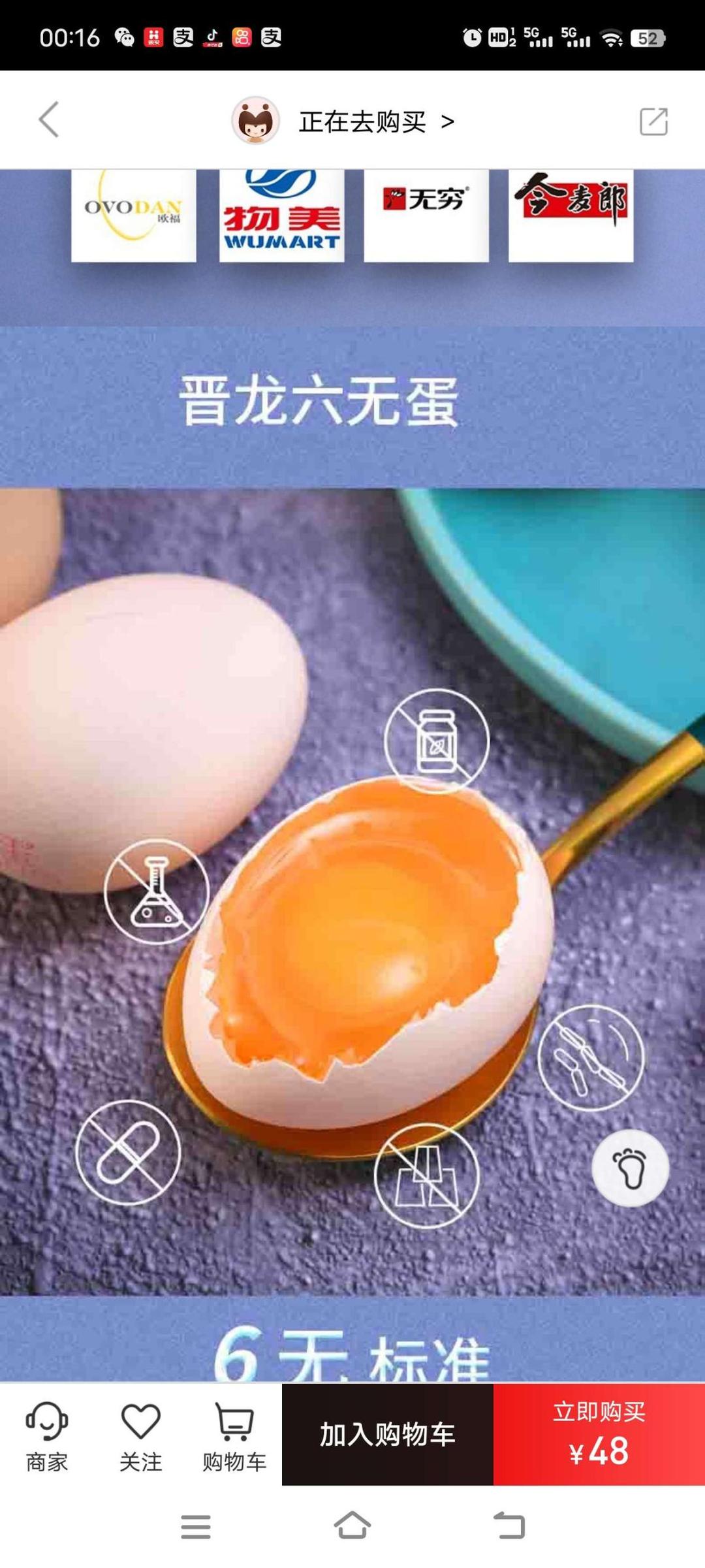Follow this product with 关注 heart
705x1568 pixels.
tap(140, 1436)
